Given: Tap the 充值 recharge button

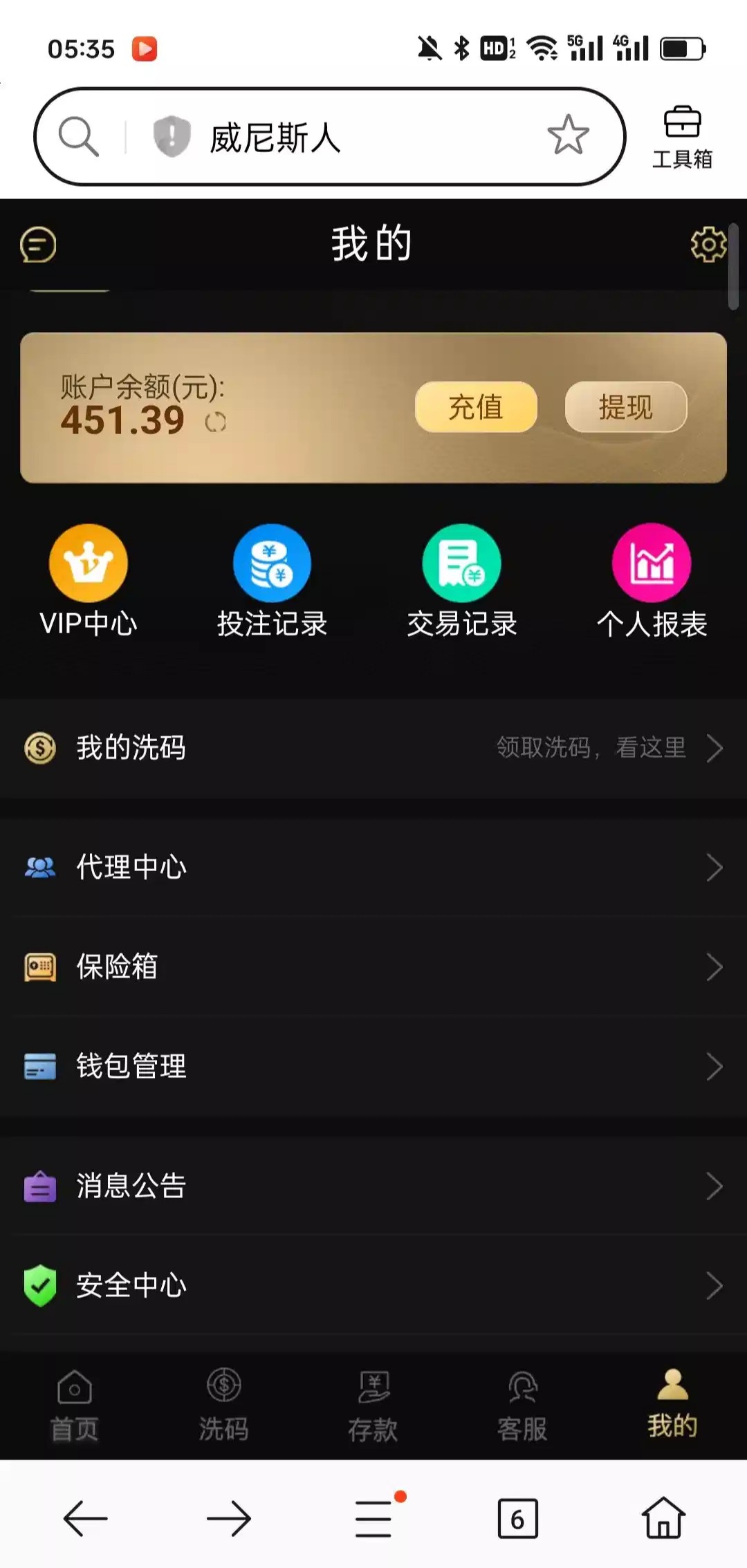Looking at the screenshot, I should (x=476, y=407).
